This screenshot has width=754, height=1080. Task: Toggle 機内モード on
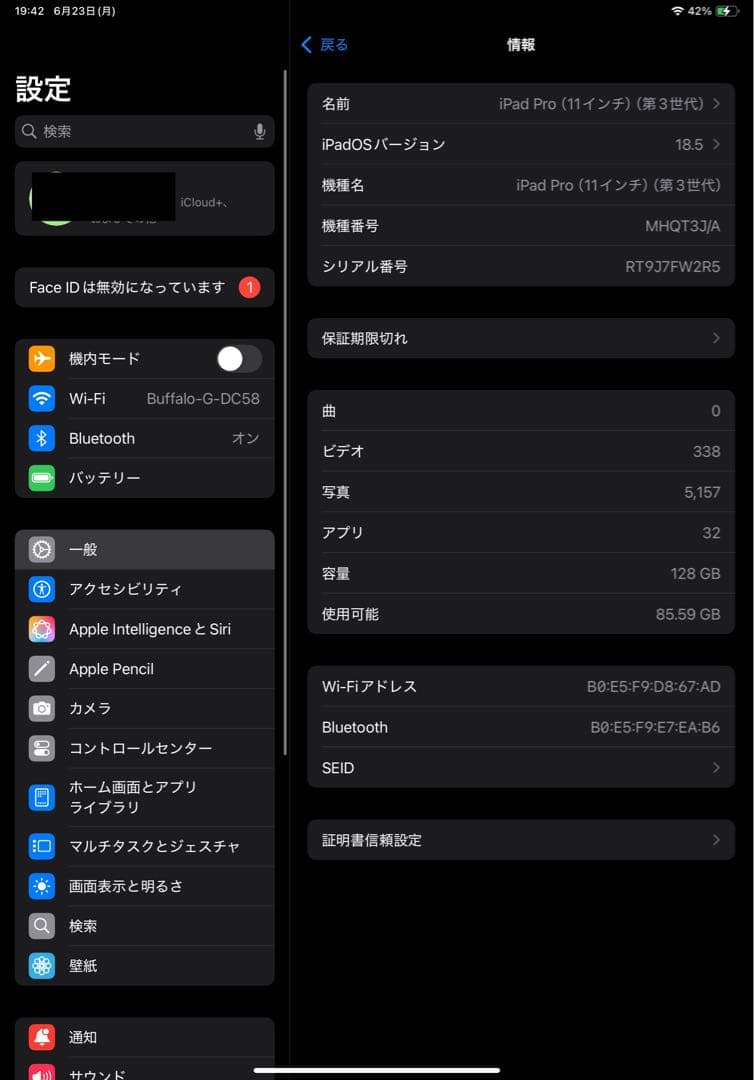click(x=238, y=358)
